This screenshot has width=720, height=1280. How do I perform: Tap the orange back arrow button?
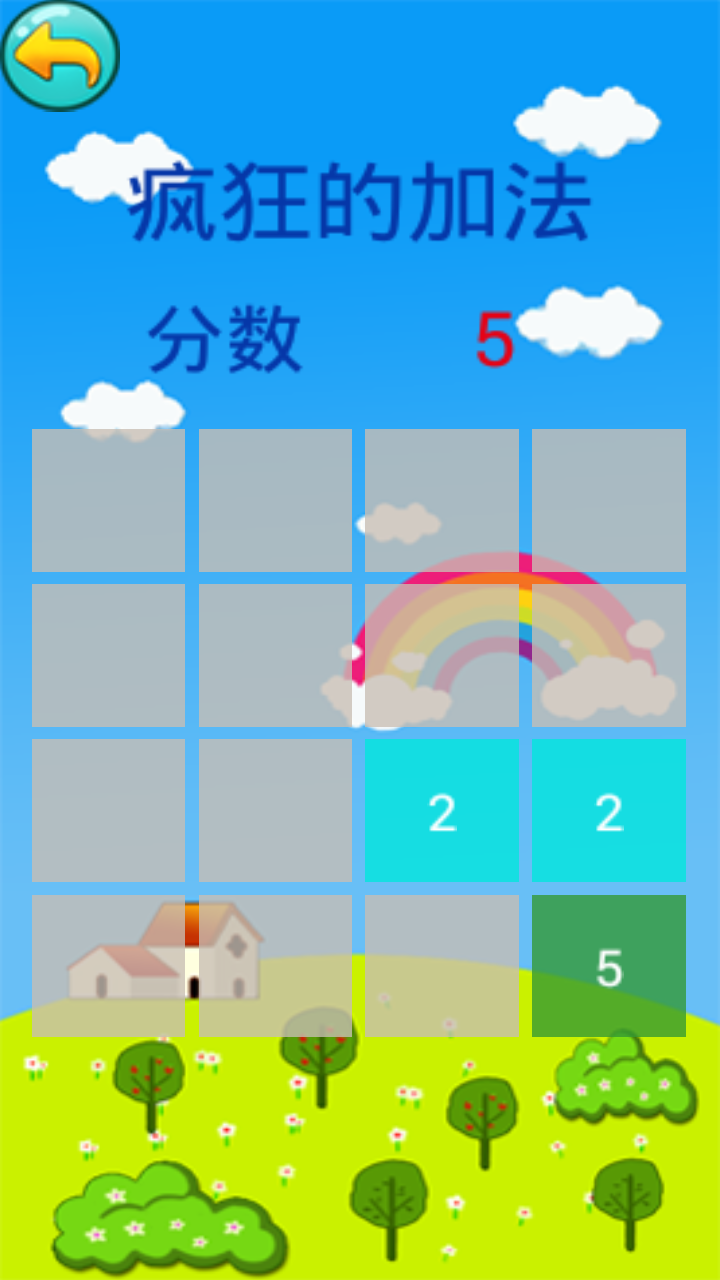[x=60, y=55]
